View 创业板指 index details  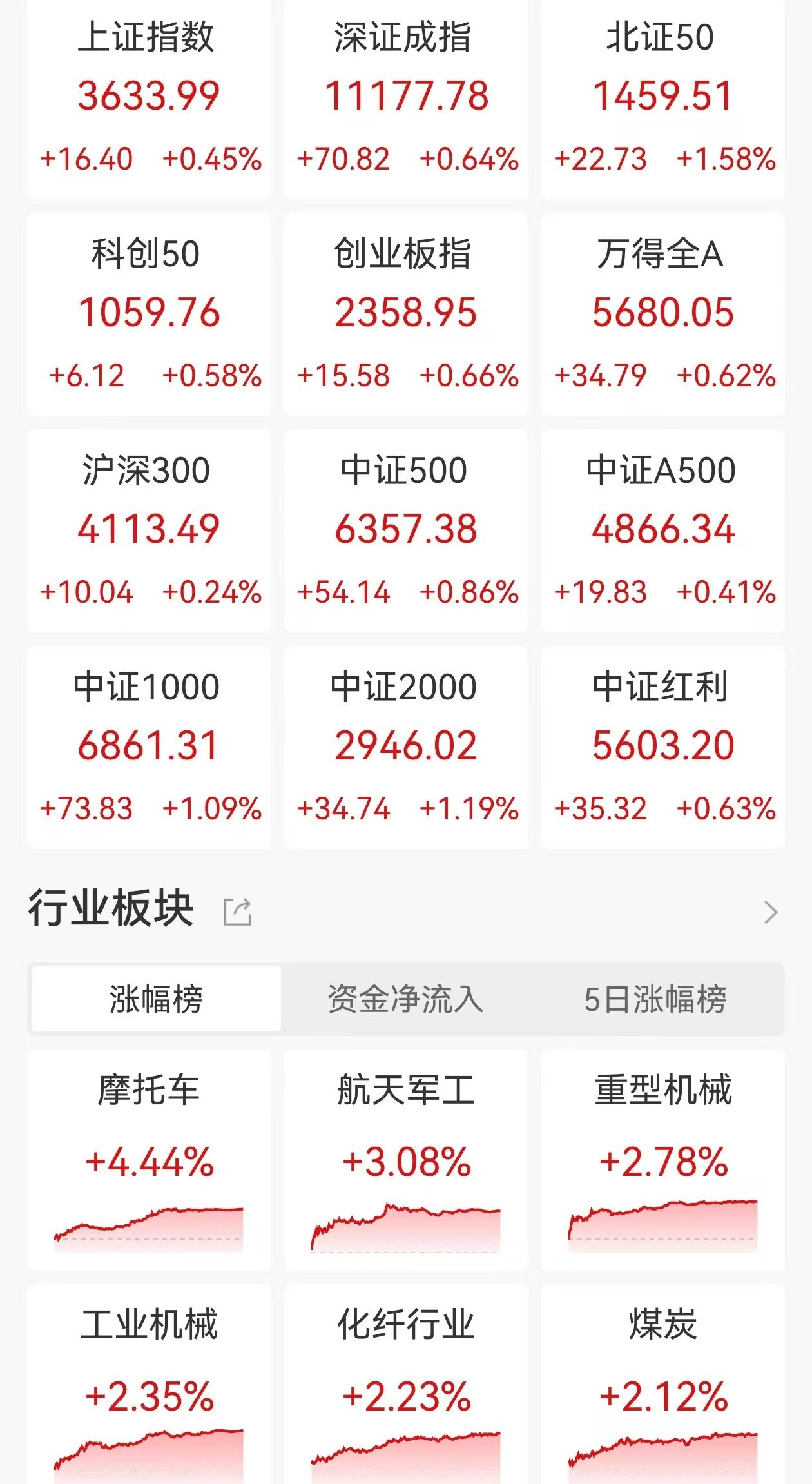coord(406,313)
